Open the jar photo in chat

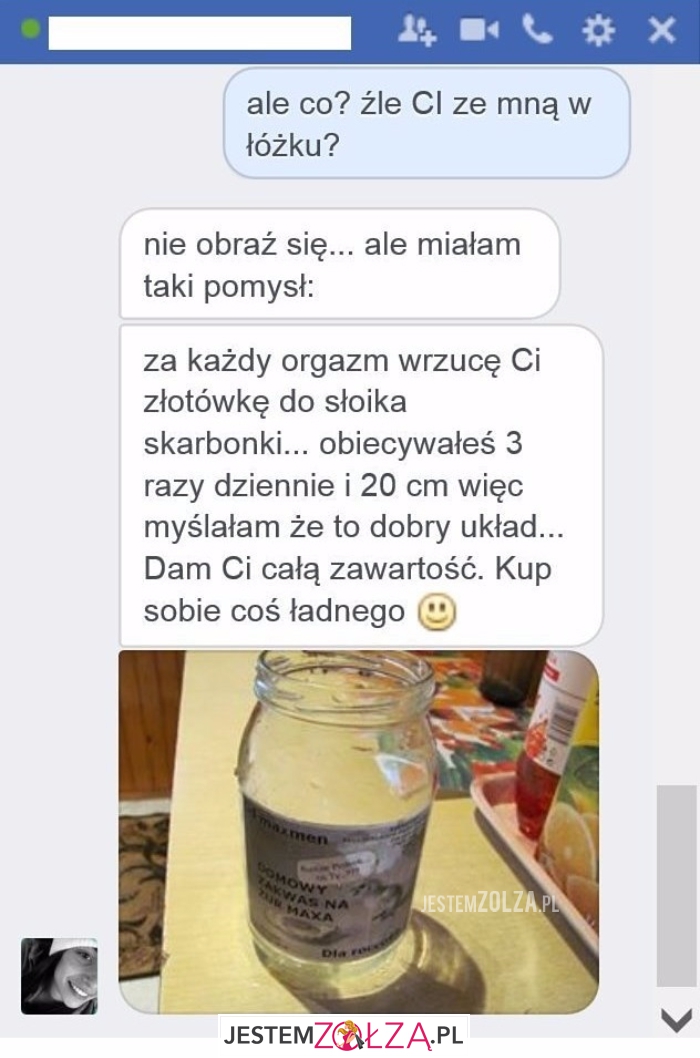(x=358, y=832)
